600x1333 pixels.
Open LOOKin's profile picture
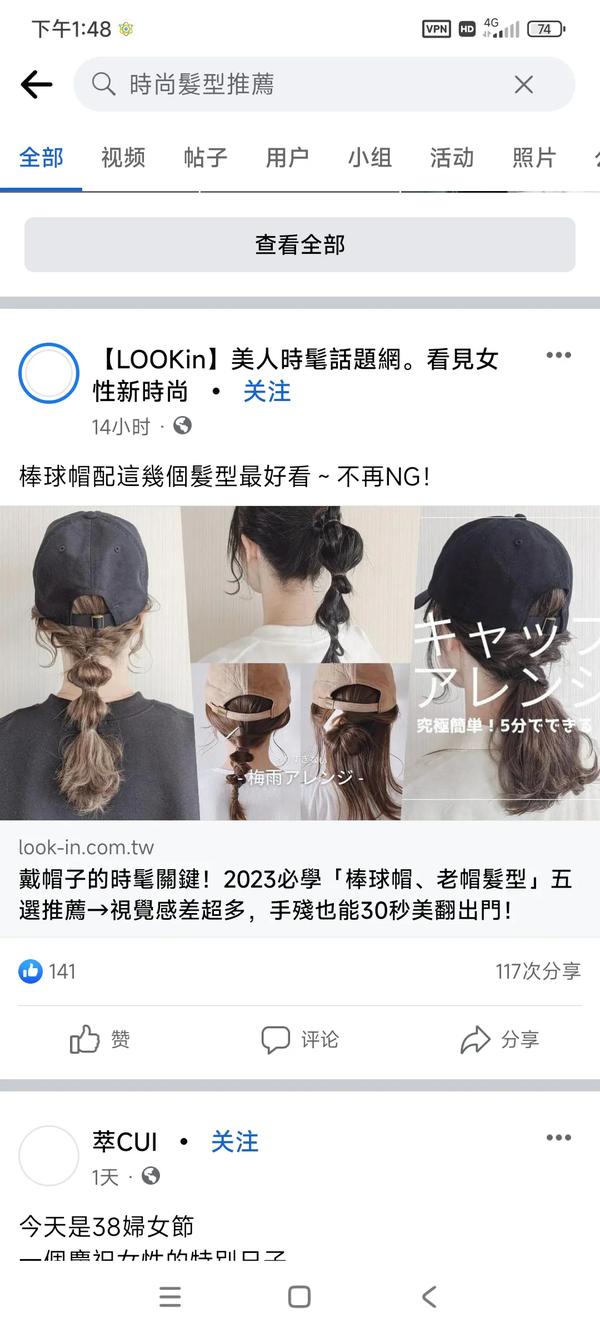[x=49, y=373]
